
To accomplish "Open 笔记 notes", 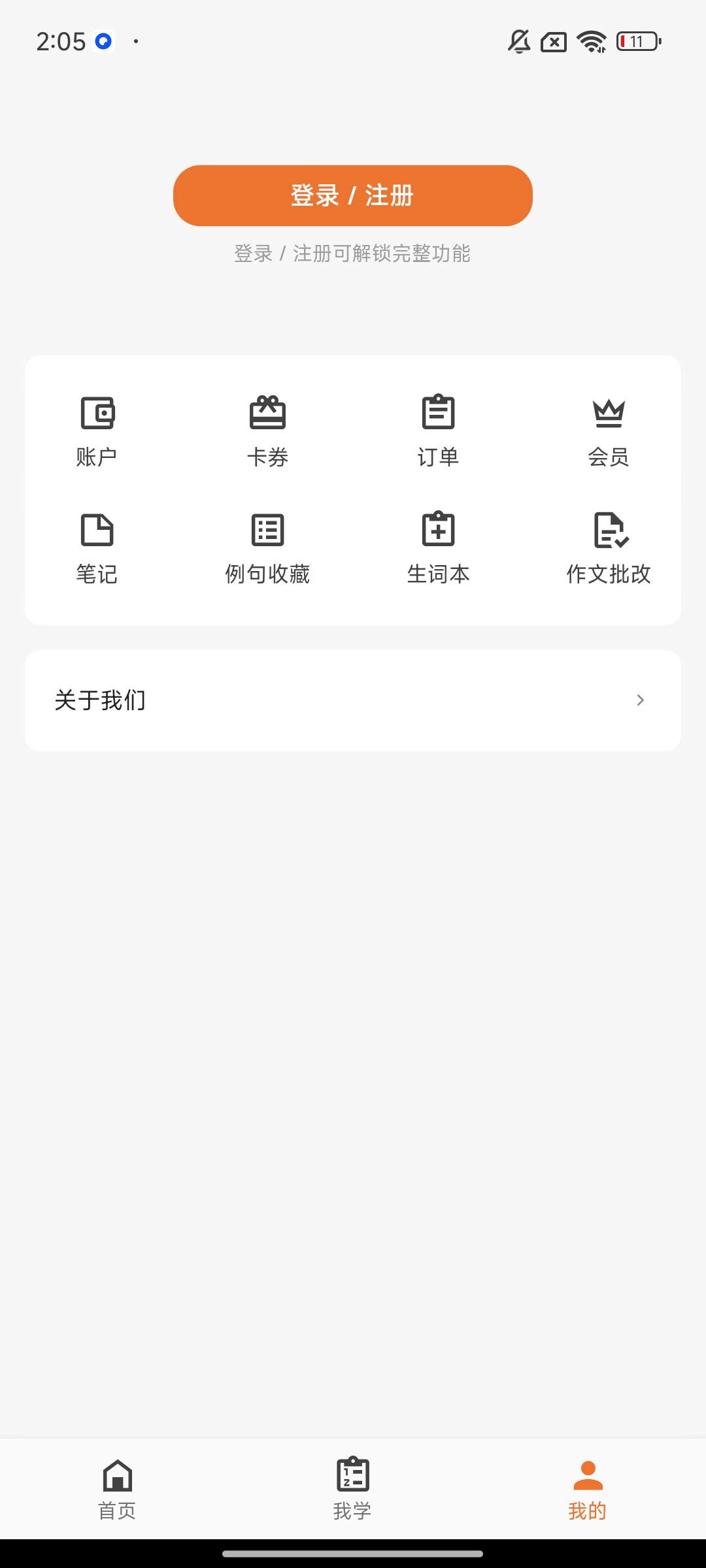I will (97, 547).
